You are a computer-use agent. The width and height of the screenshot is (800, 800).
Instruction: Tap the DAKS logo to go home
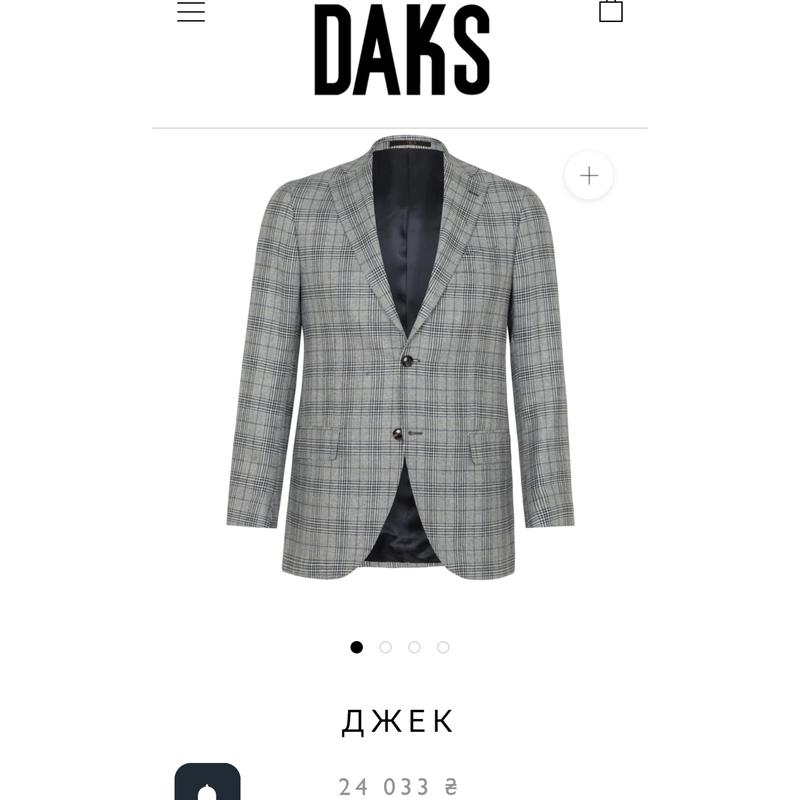pyautogui.click(x=401, y=50)
